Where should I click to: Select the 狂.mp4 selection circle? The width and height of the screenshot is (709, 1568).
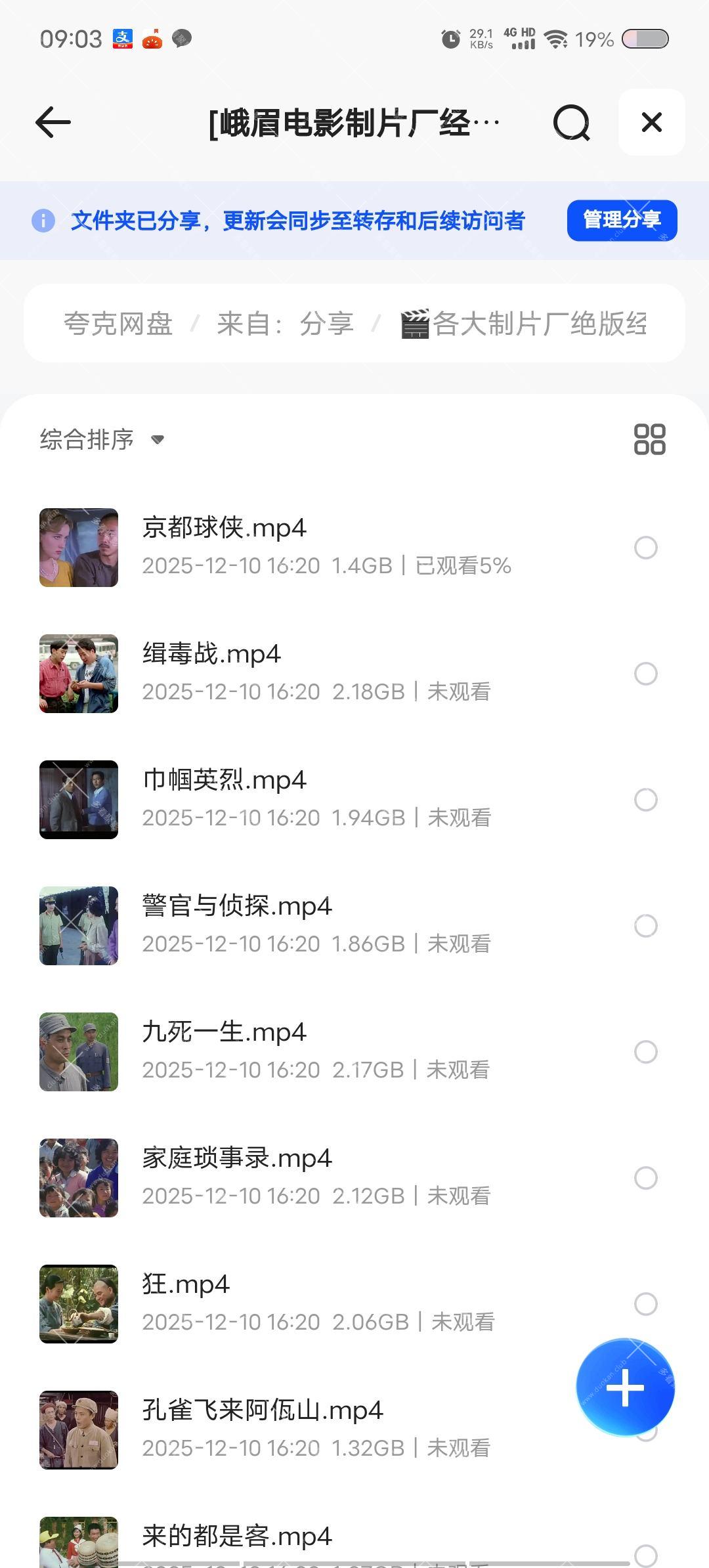646,1304
